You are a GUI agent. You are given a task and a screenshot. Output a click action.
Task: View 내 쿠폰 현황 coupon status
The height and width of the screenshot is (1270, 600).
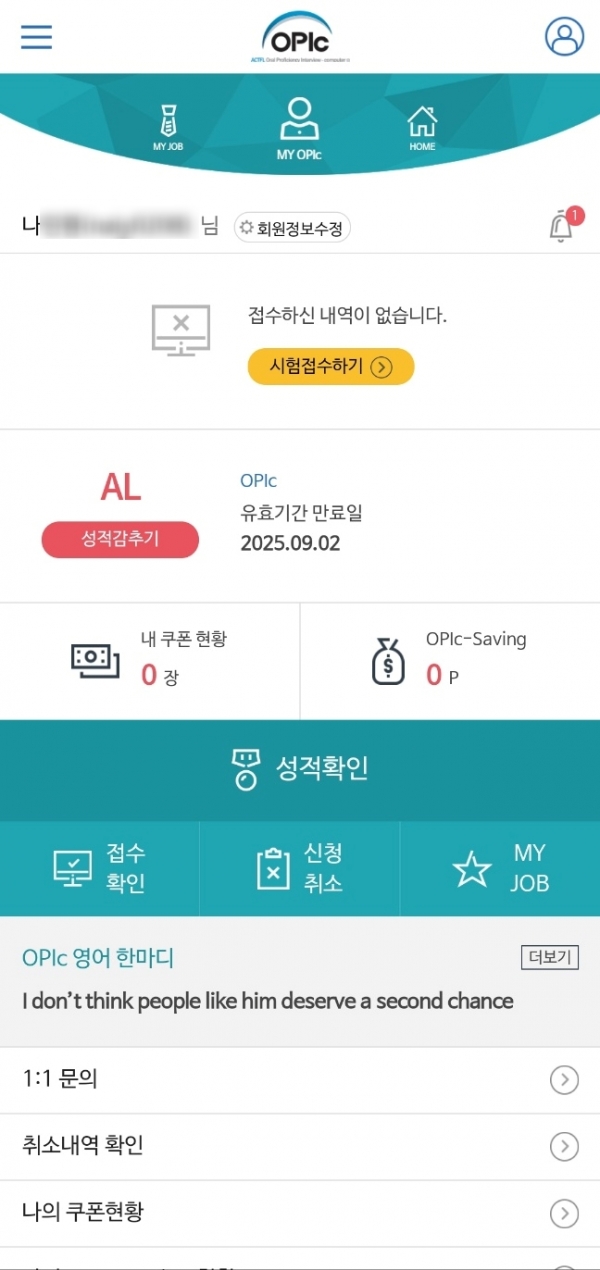pos(150,660)
